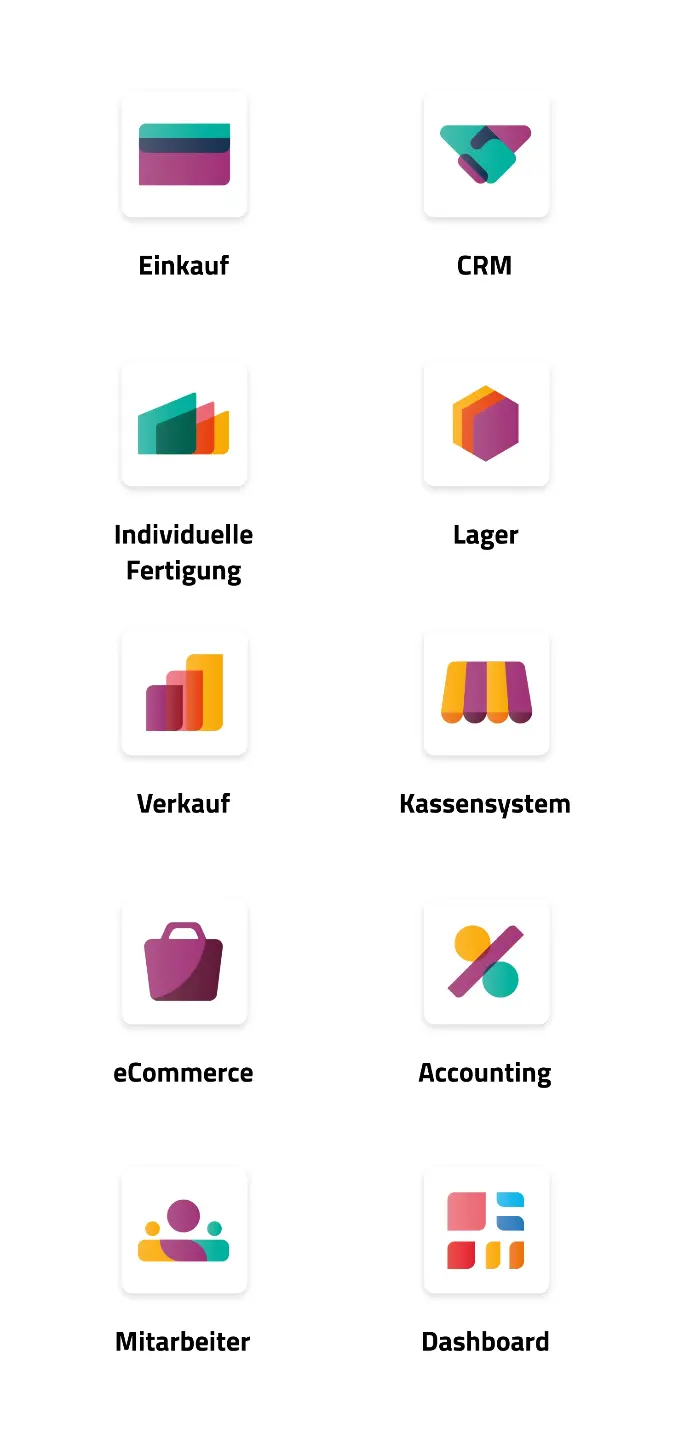
Task: Tap the Verkauf tile
Action: (184, 692)
